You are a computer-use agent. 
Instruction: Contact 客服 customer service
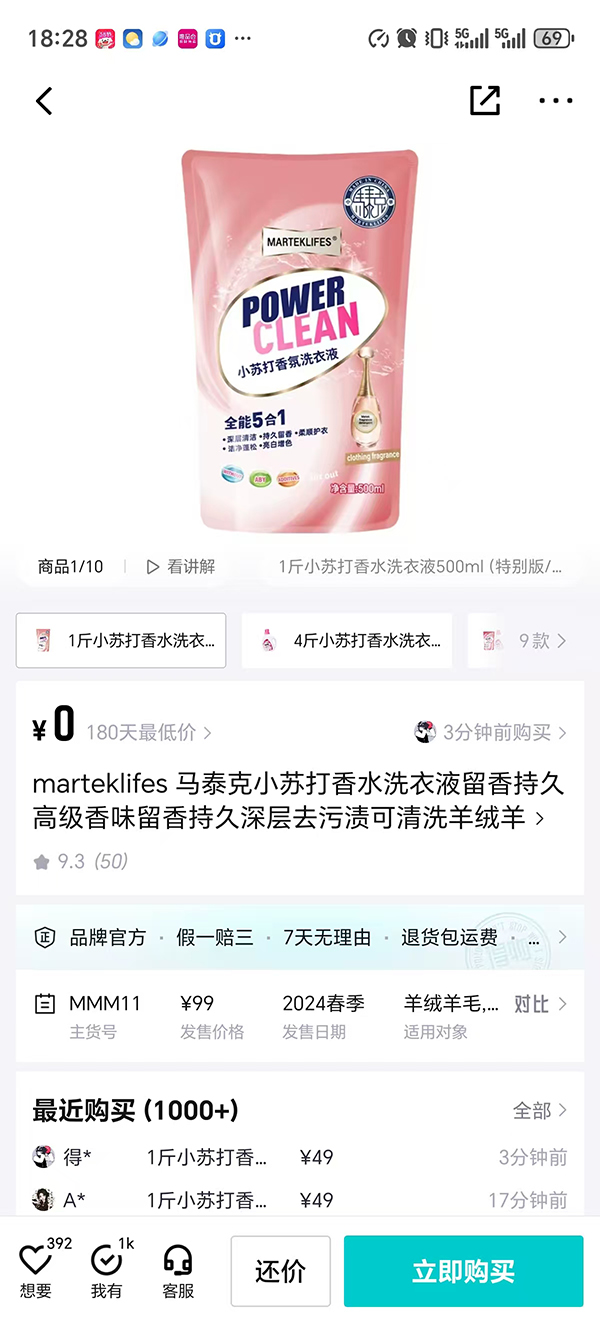(x=178, y=1270)
